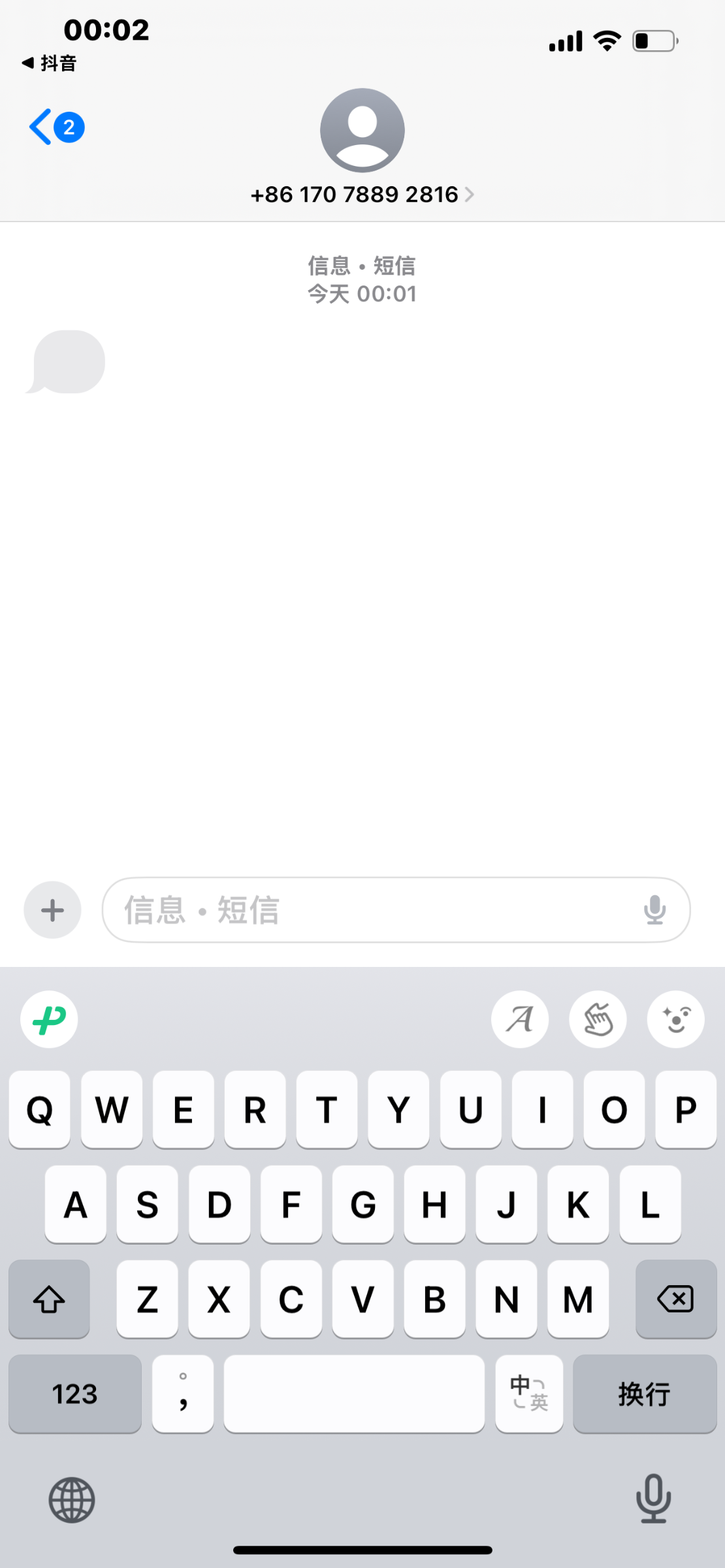Open contact details for +86 170 7889 2816
Screen dimensions: 725x1568
point(362,194)
